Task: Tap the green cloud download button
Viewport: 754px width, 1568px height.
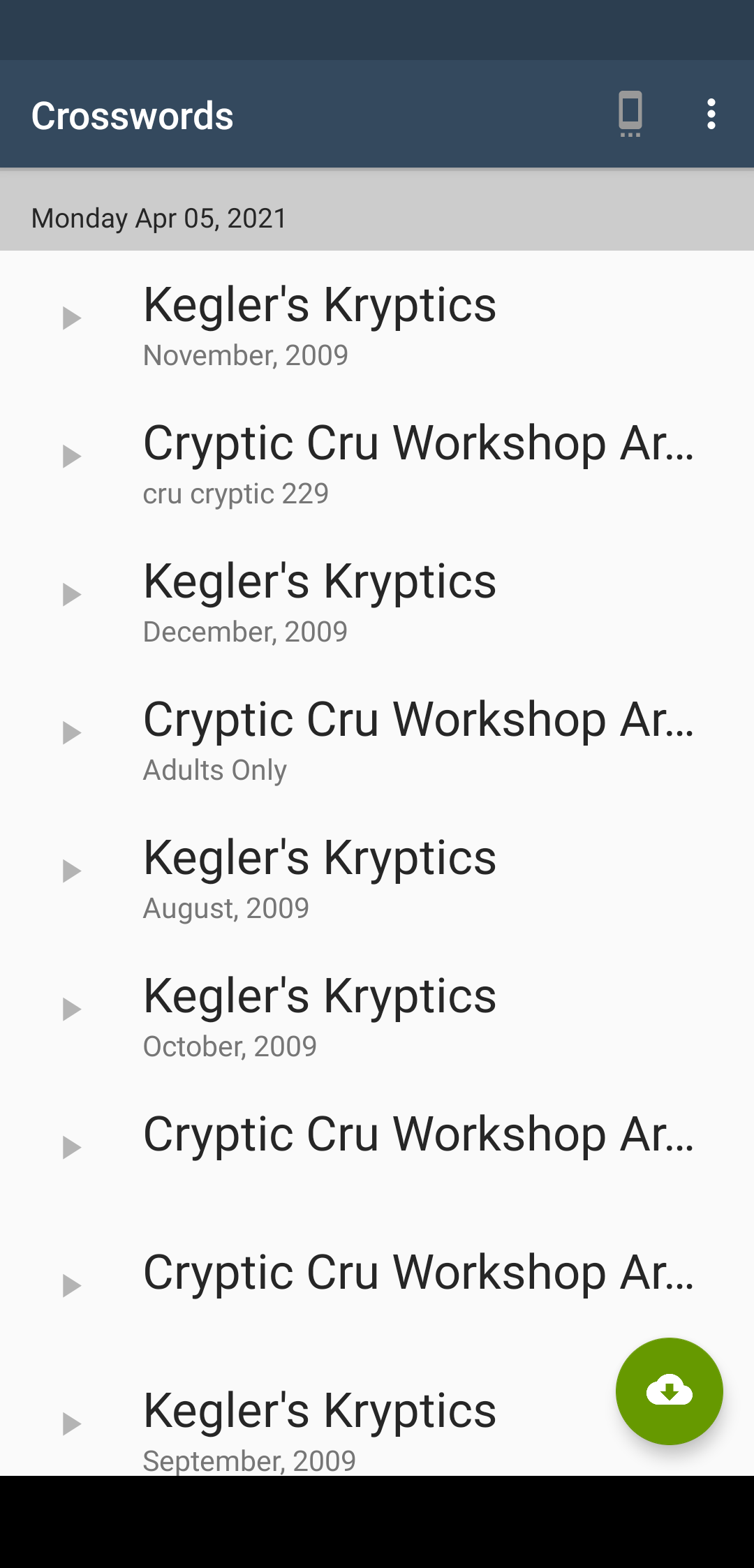Action: point(669,1391)
